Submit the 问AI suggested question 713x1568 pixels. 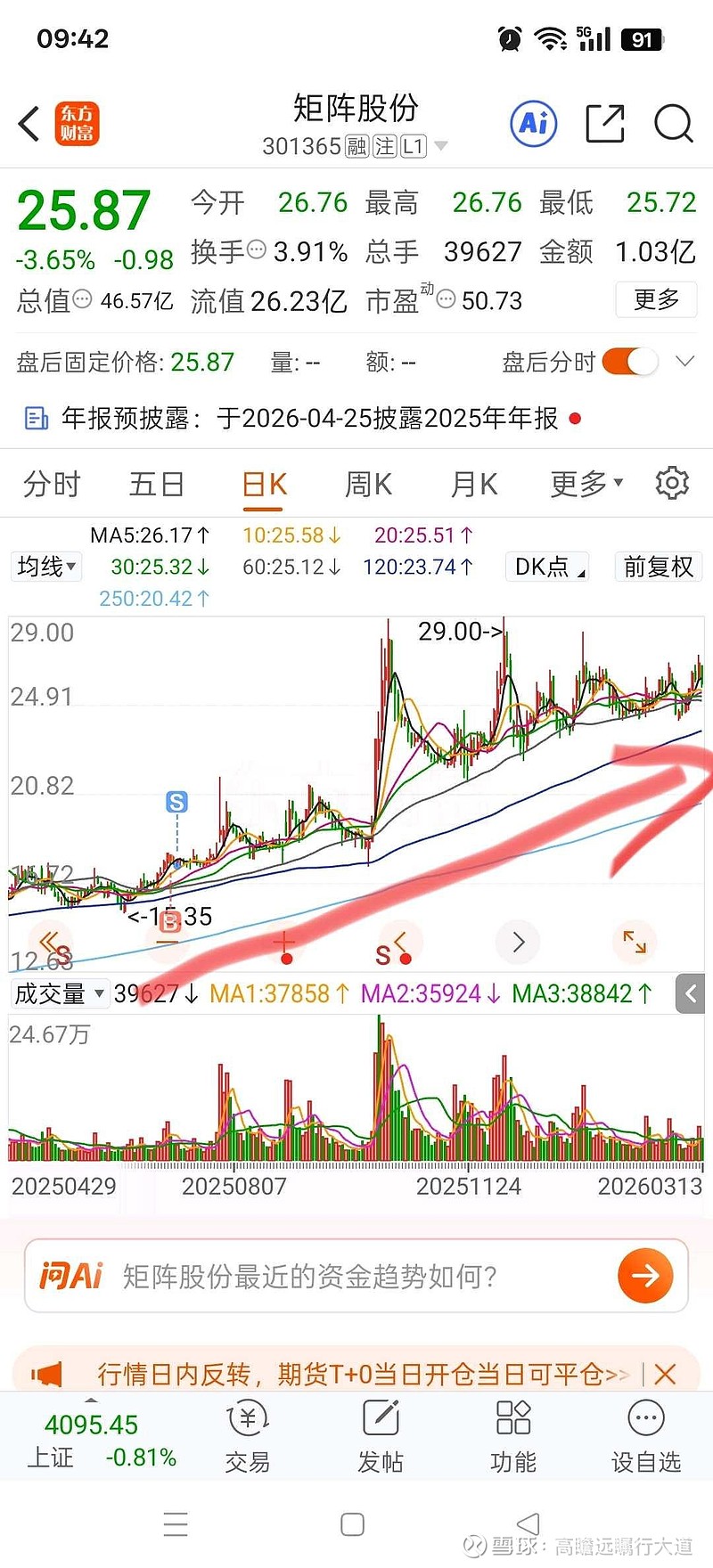click(x=645, y=1276)
